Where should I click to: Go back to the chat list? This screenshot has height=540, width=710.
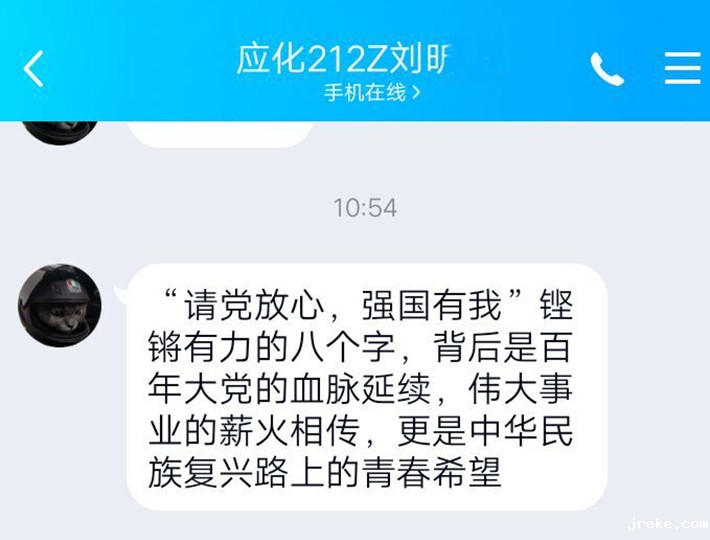(34, 68)
